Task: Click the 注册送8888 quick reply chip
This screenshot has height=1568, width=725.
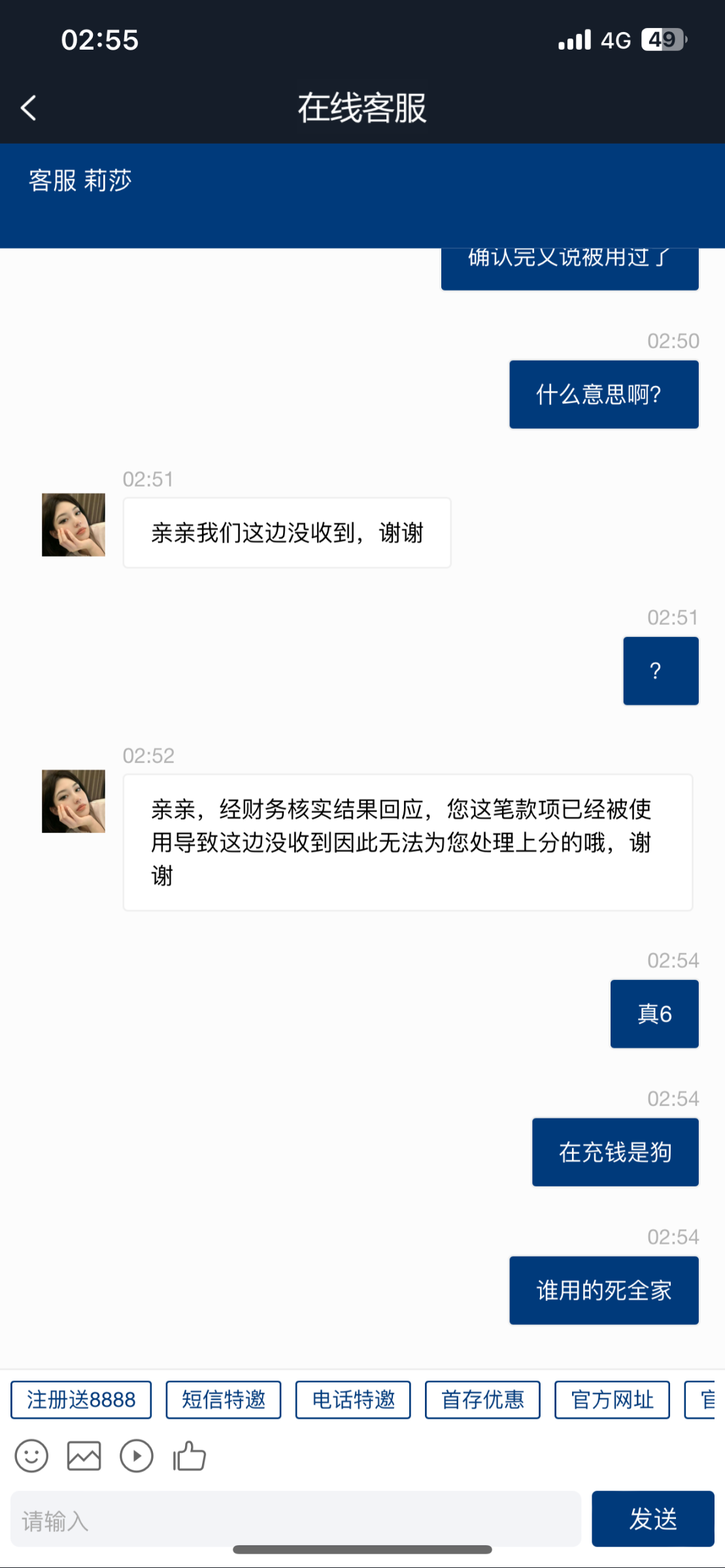Action: pos(80,1399)
